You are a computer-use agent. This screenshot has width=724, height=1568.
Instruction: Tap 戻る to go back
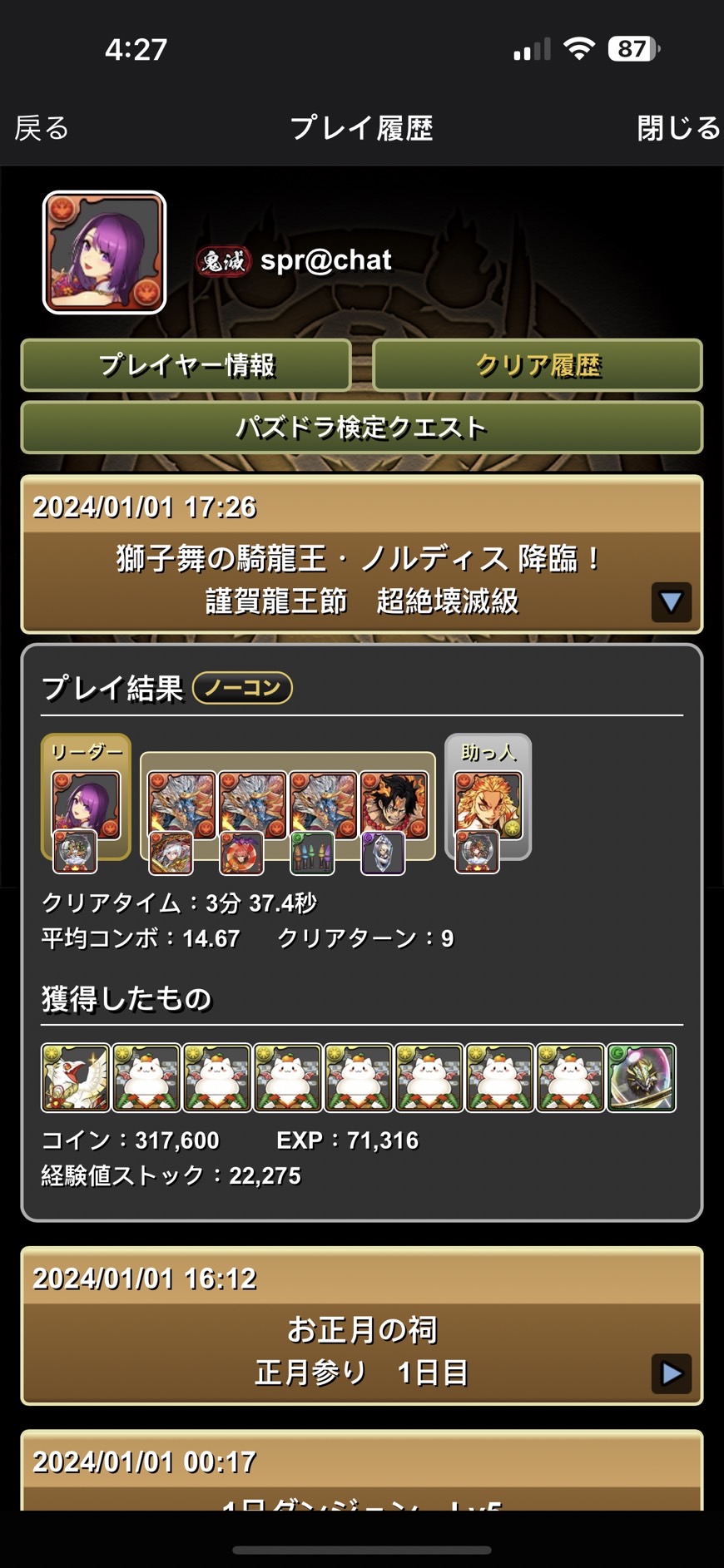tap(42, 128)
